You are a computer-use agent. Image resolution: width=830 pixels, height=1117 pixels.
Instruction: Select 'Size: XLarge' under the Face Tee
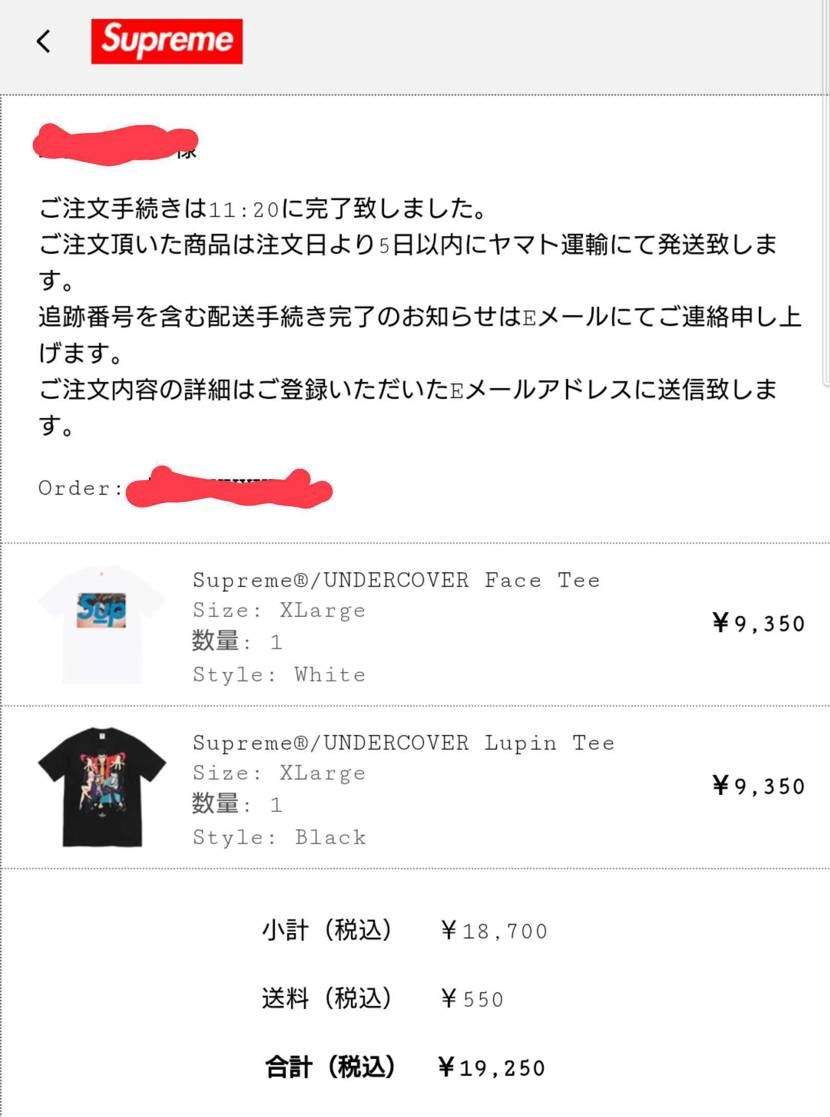[x=278, y=610]
